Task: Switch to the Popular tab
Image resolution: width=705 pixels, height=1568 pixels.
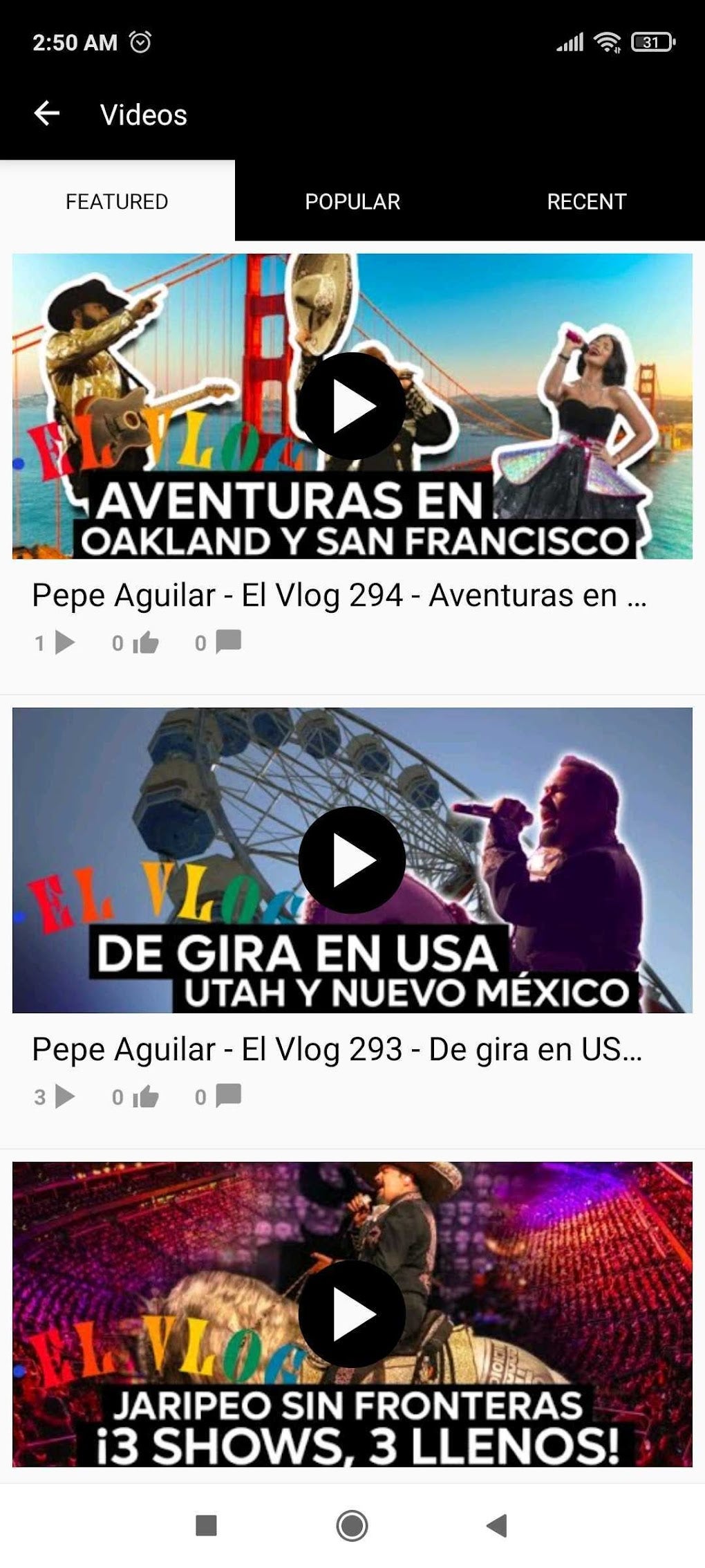Action: point(352,201)
